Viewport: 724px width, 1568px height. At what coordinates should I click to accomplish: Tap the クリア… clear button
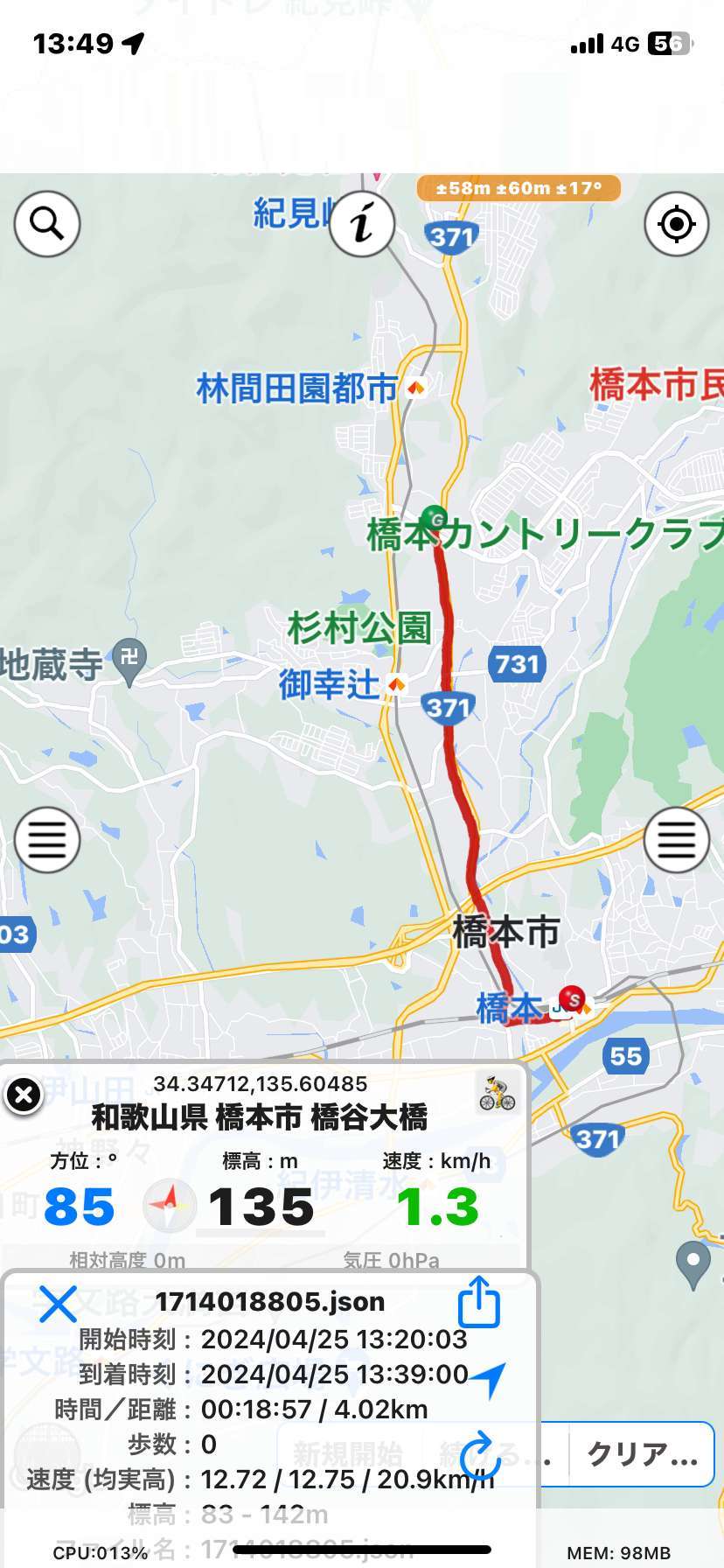(x=643, y=1455)
